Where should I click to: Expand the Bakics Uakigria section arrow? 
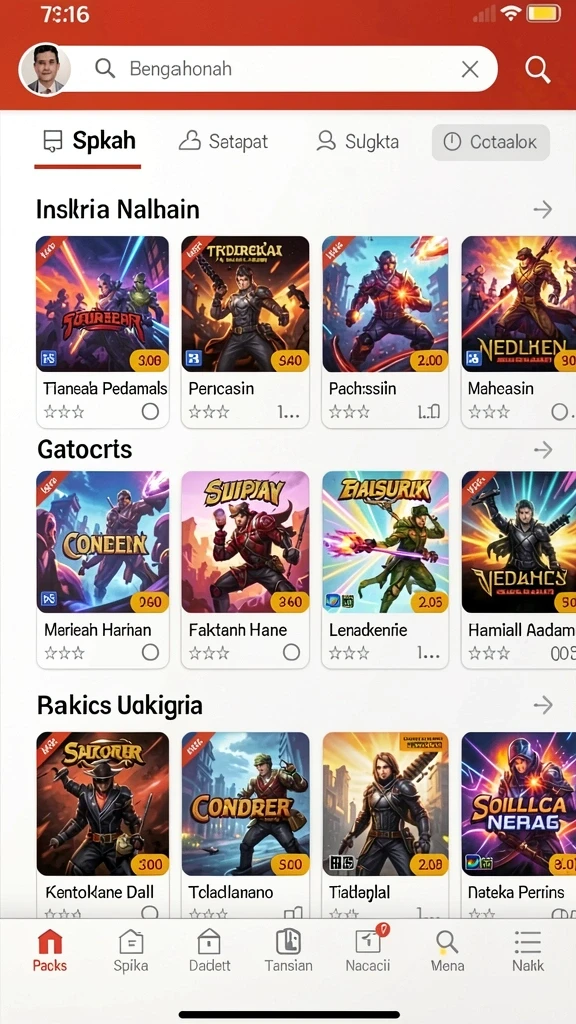pyautogui.click(x=542, y=705)
